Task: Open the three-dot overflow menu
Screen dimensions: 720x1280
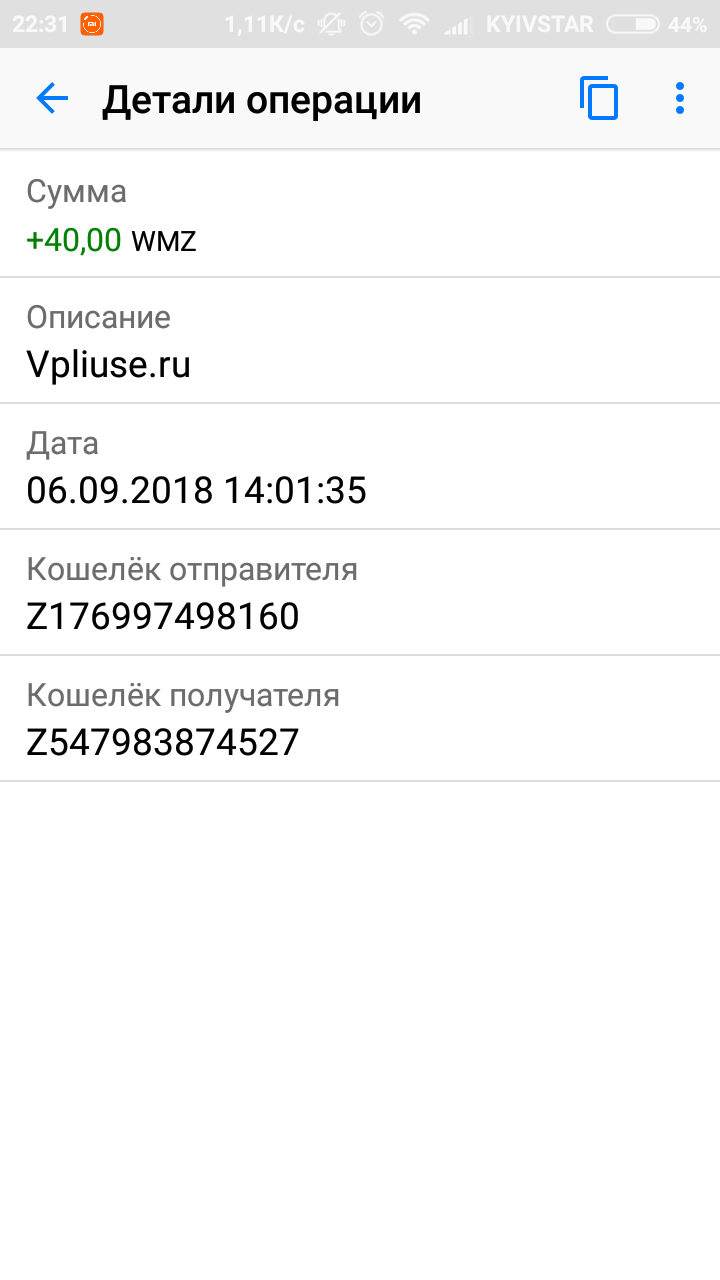Action: point(680,98)
